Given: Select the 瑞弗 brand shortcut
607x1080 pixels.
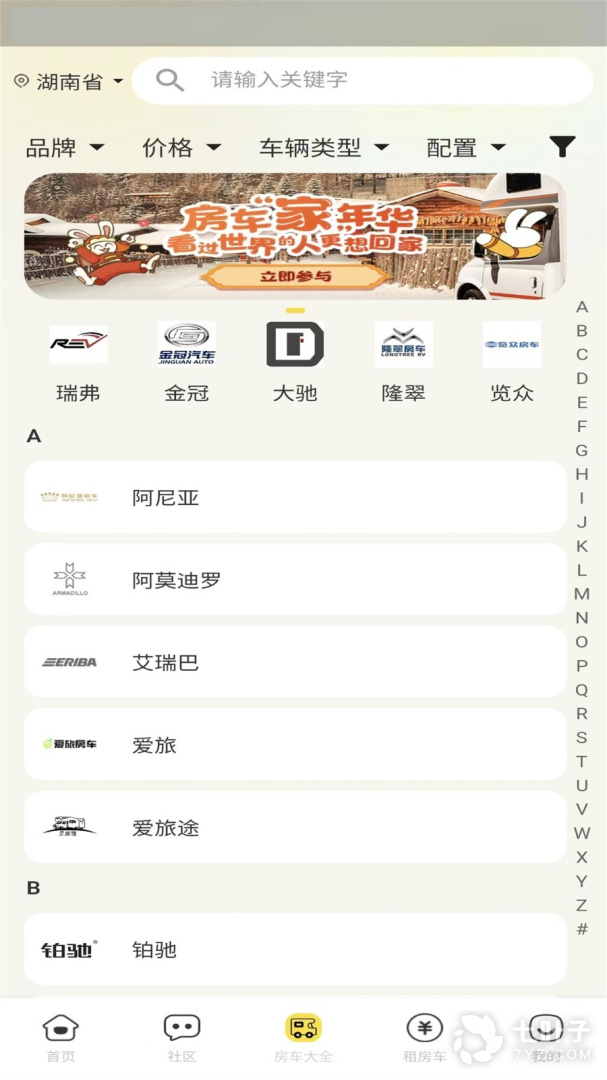Looking at the screenshot, I should tap(78, 362).
